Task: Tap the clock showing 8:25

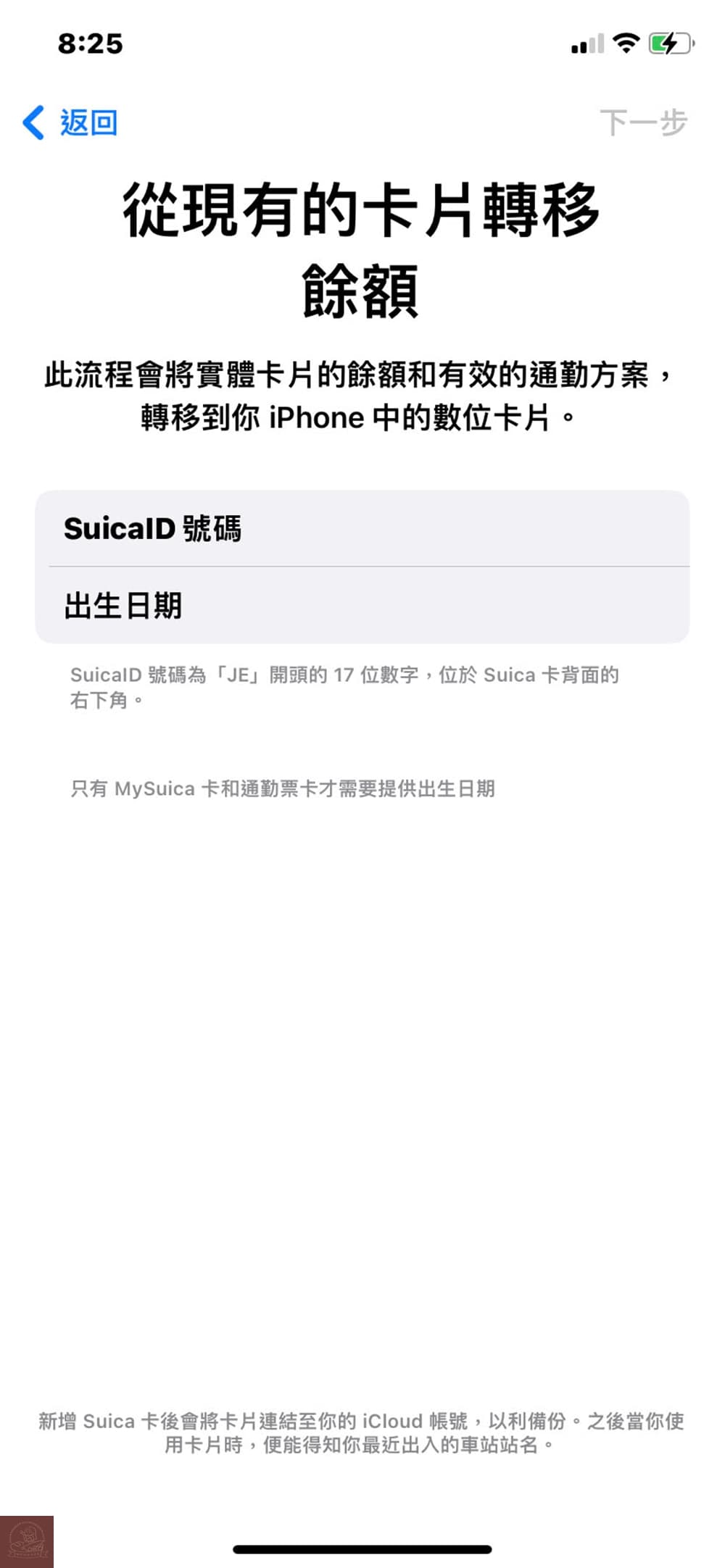Action: (89, 43)
